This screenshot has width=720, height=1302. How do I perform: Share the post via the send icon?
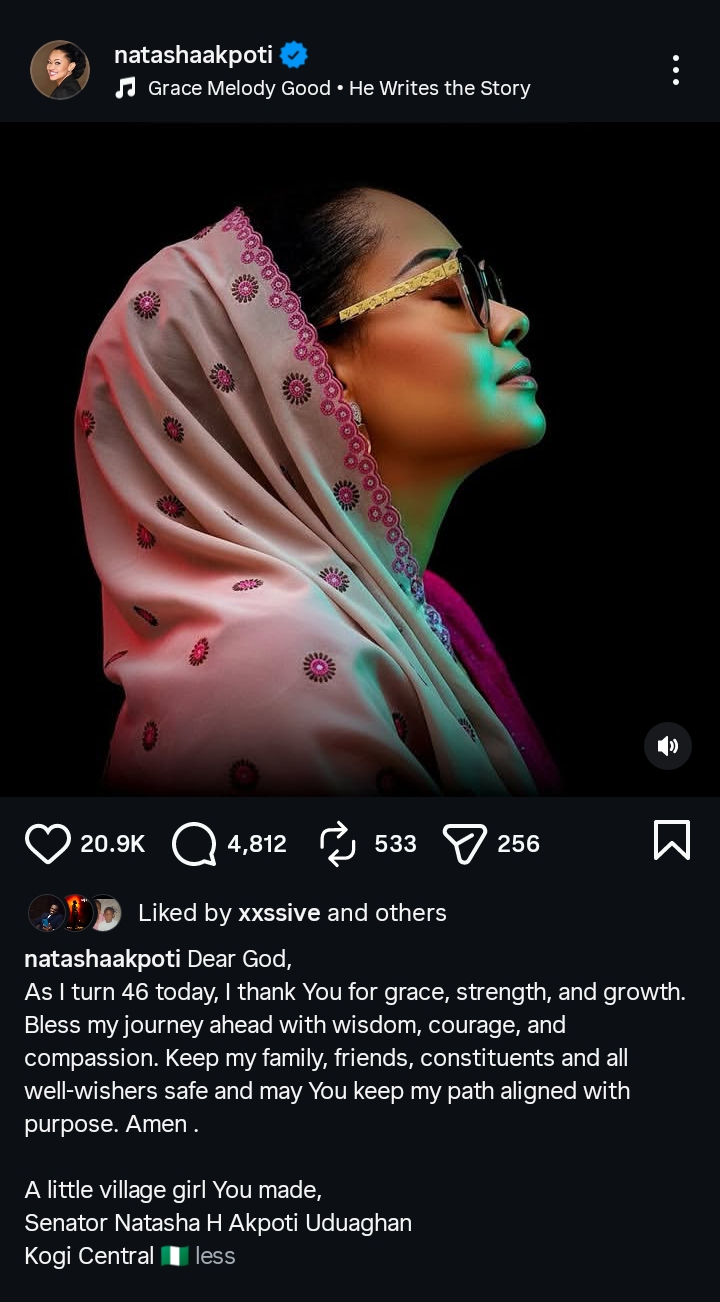click(464, 844)
